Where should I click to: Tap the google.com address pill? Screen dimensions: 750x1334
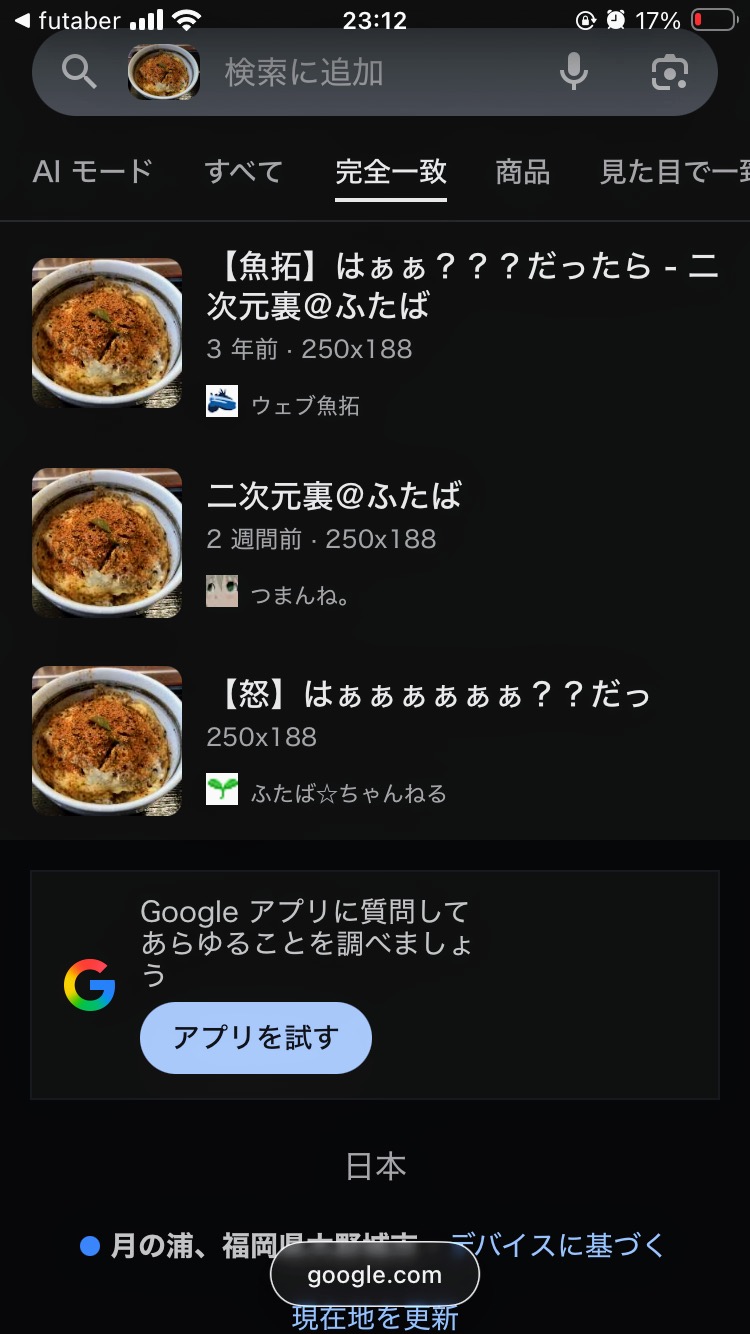tap(375, 1275)
